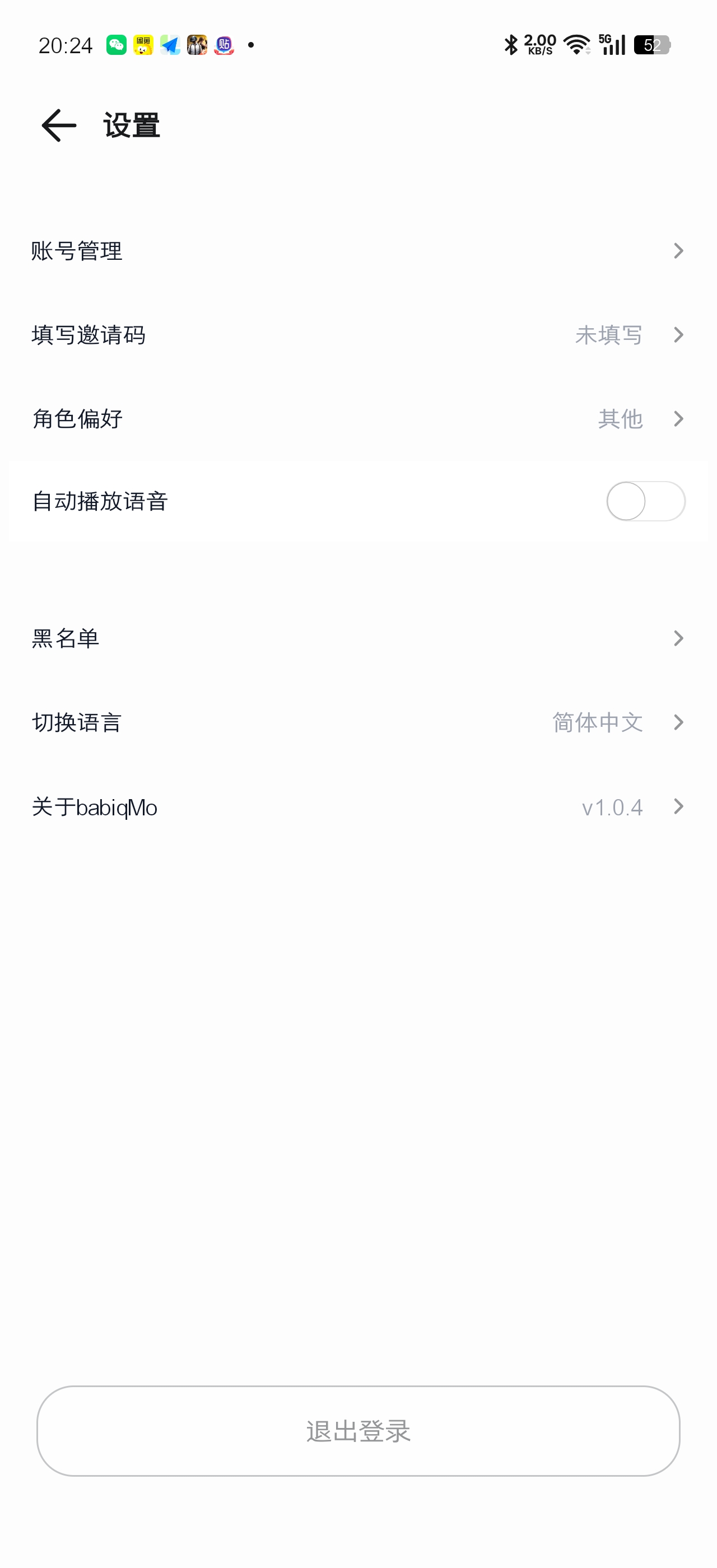Tap the back arrow to exit settings
717x1568 pixels.
(x=58, y=126)
